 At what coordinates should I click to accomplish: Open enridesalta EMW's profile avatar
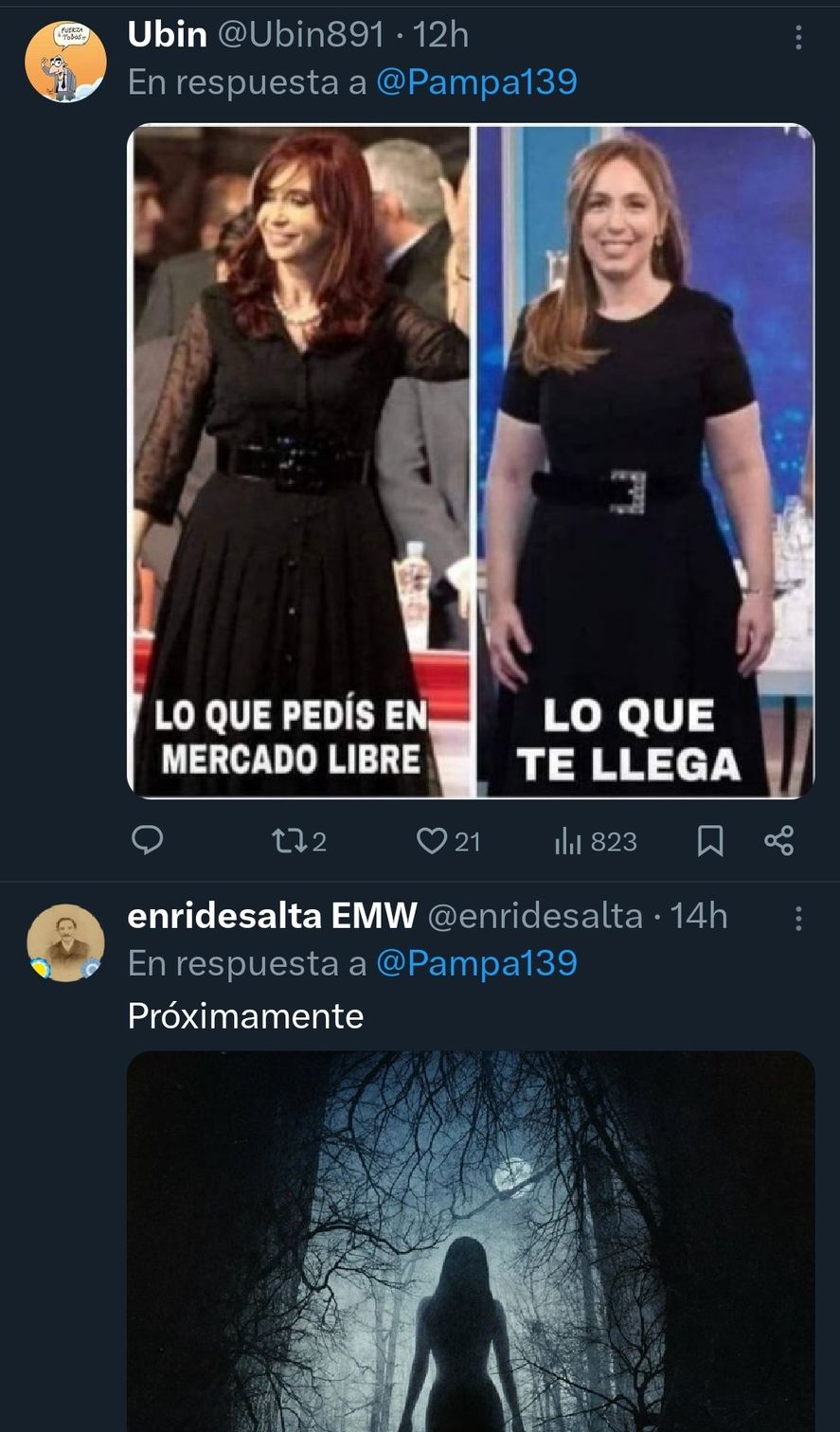[65, 942]
